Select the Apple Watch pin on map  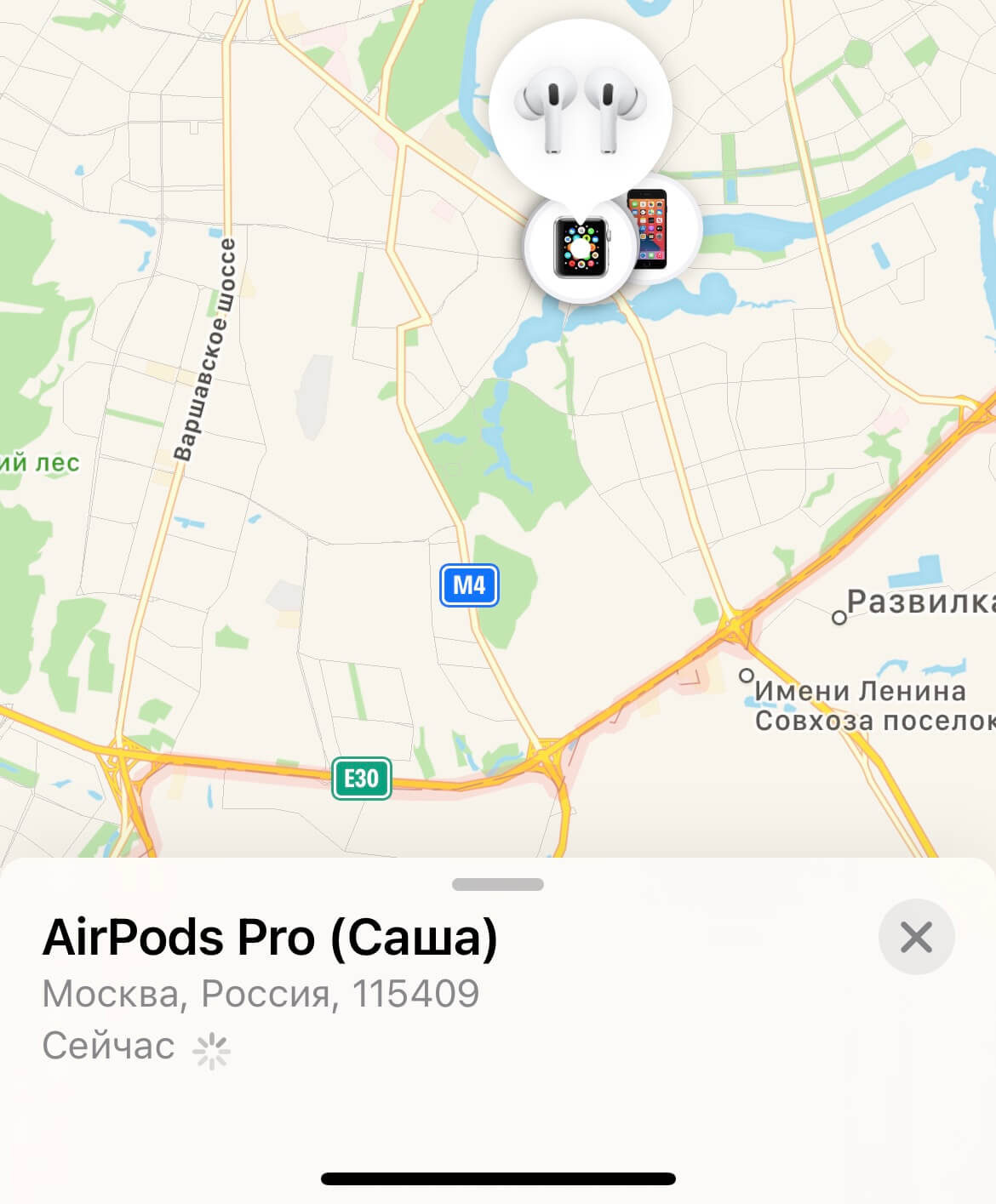tap(580, 248)
